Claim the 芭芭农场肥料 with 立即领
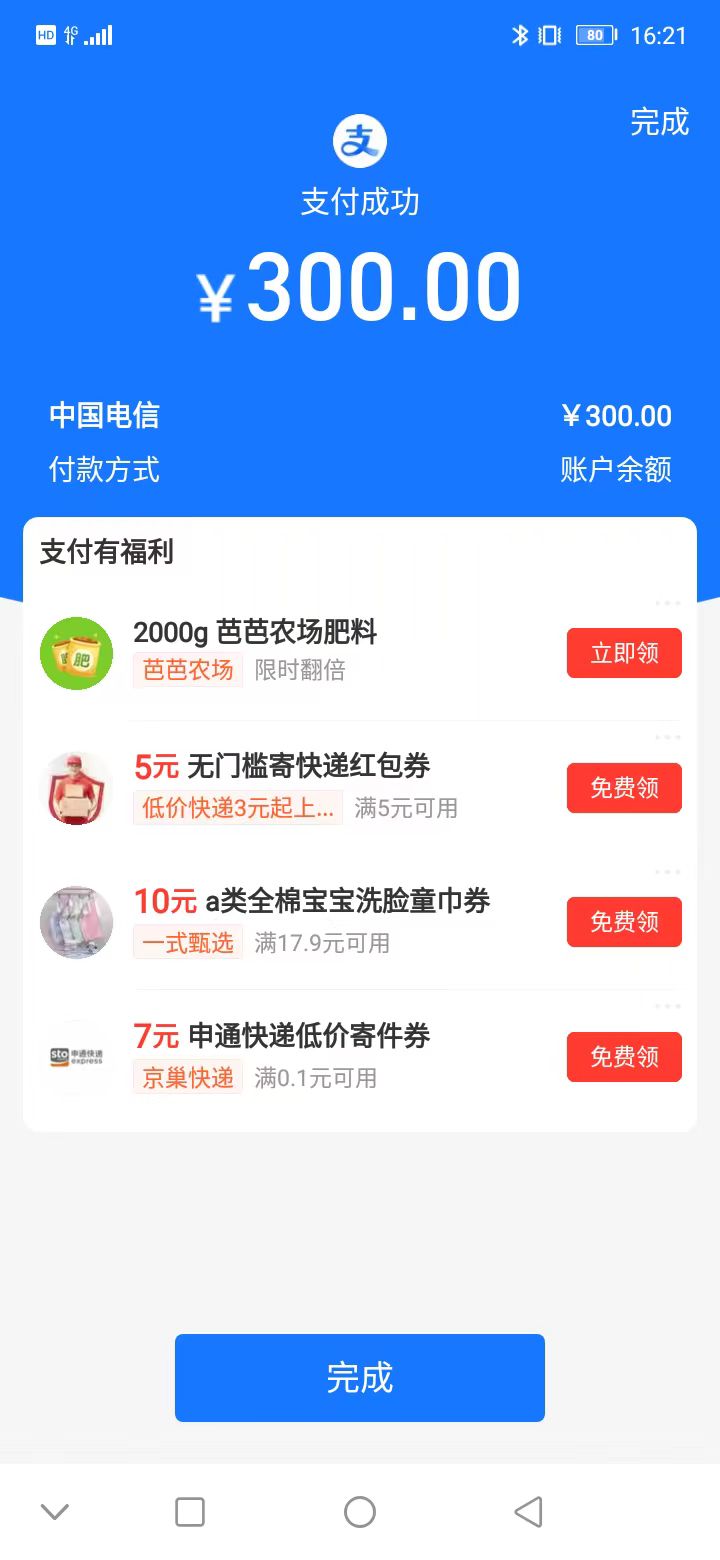This screenshot has width=720, height=1560. [x=624, y=653]
